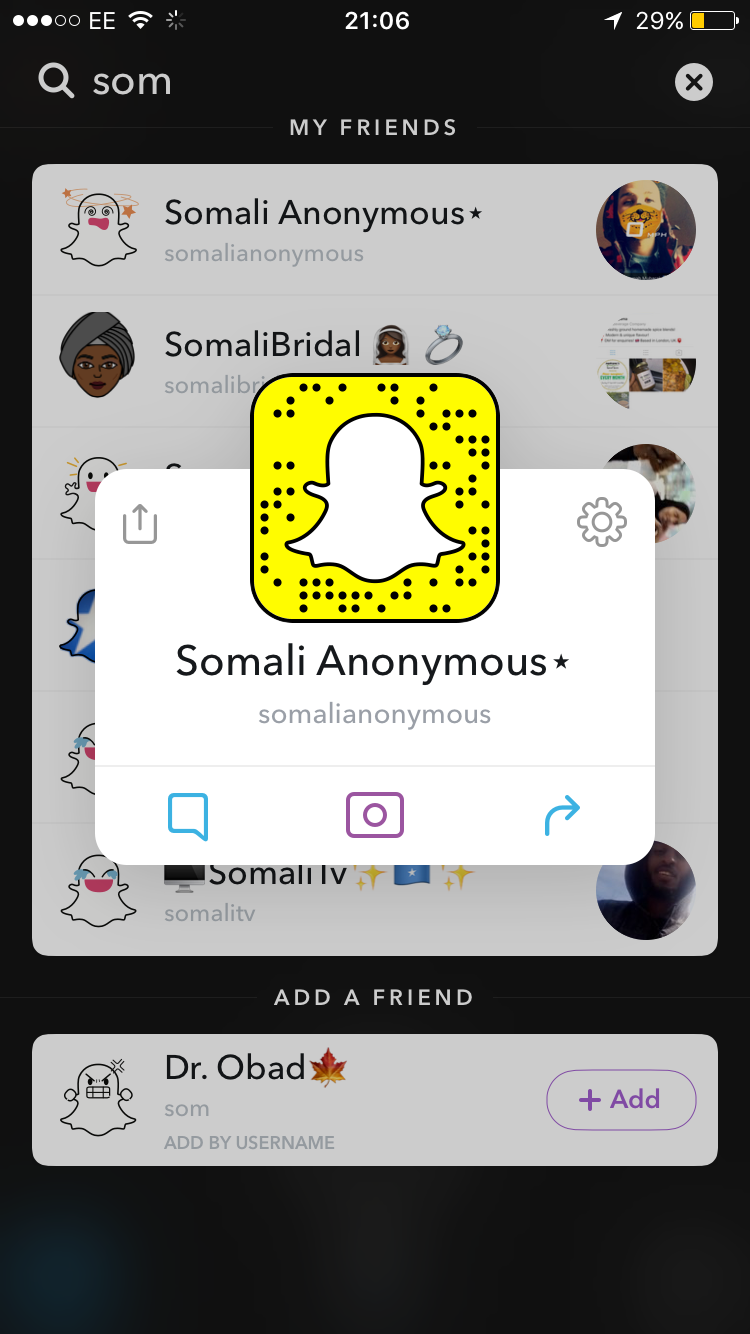Start a chat with Somali Anonymous

(x=188, y=816)
